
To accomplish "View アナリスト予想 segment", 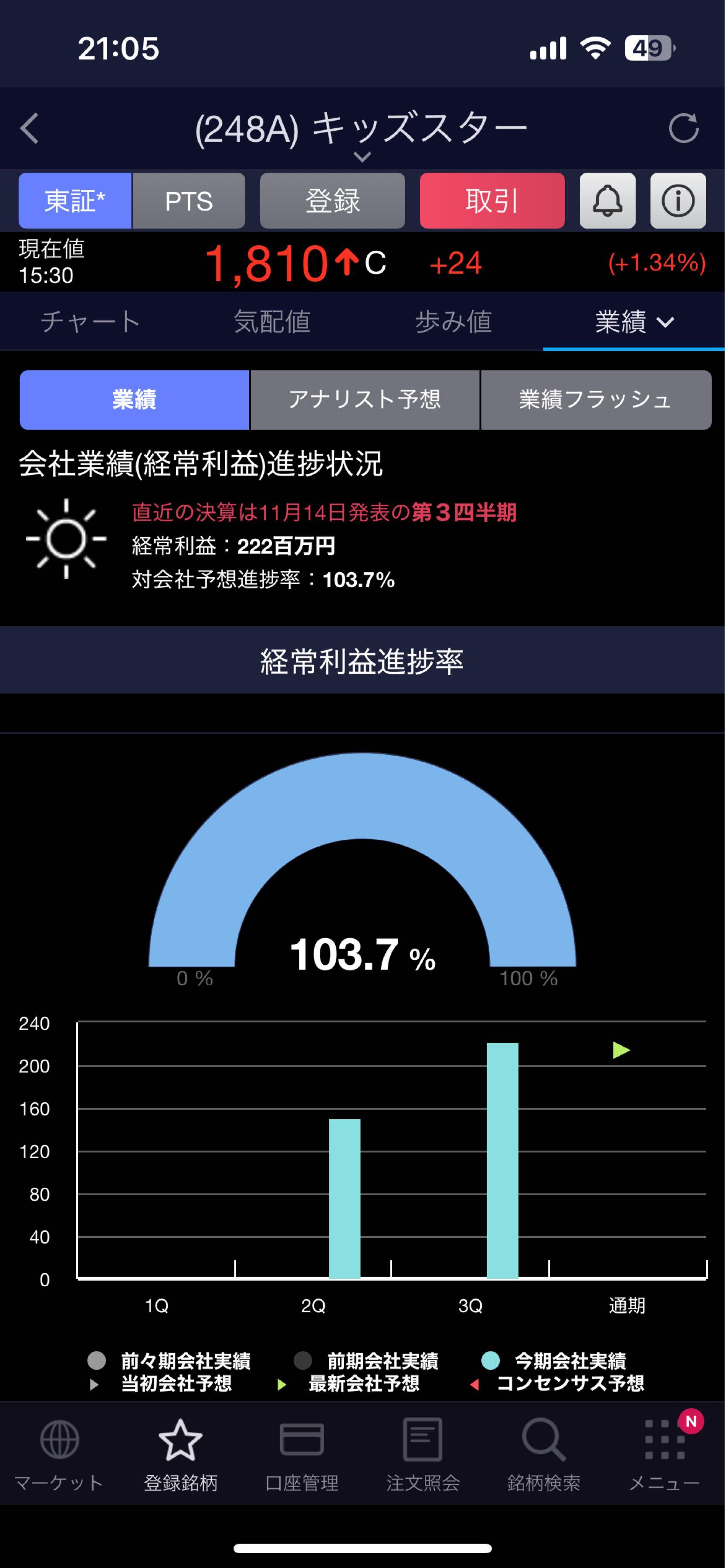I will 365,400.
